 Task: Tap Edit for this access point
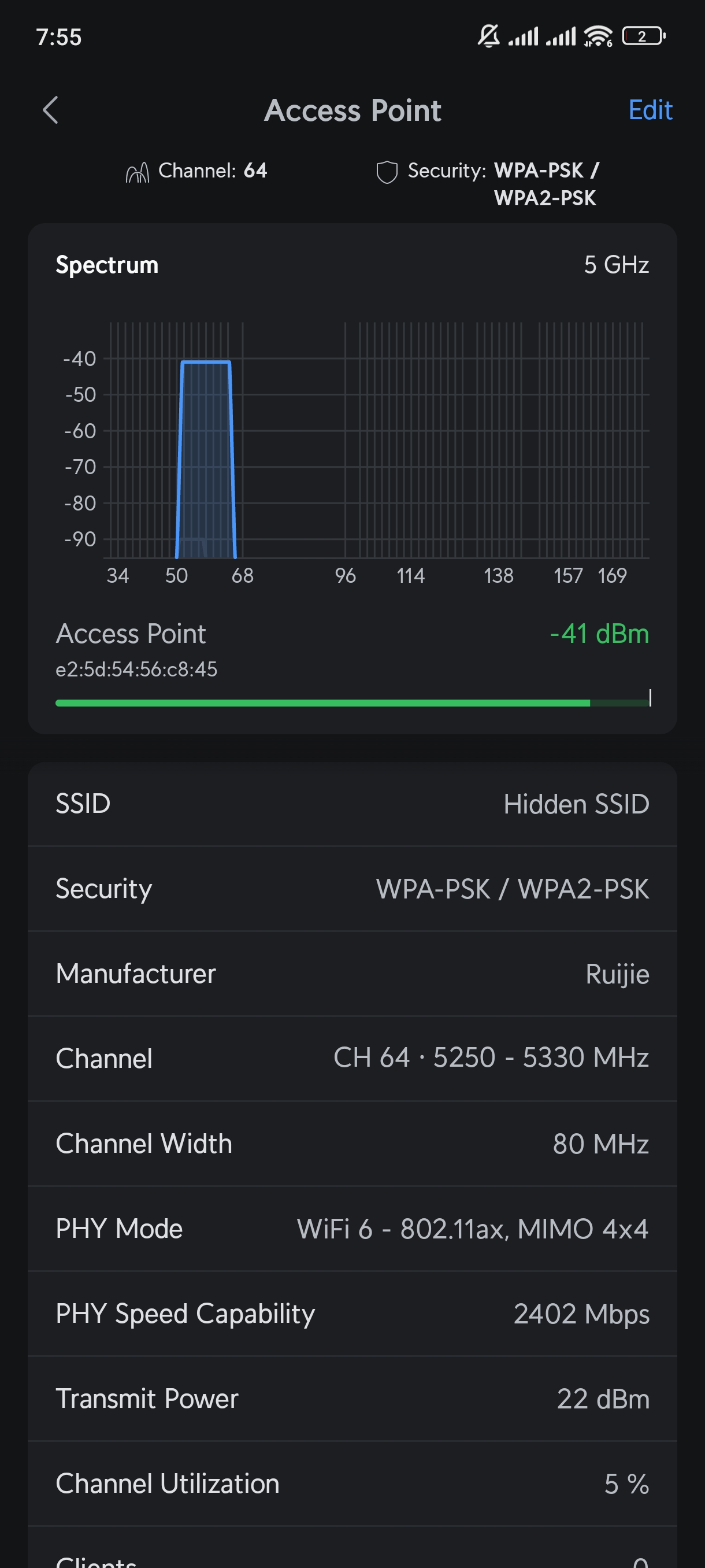pos(650,110)
